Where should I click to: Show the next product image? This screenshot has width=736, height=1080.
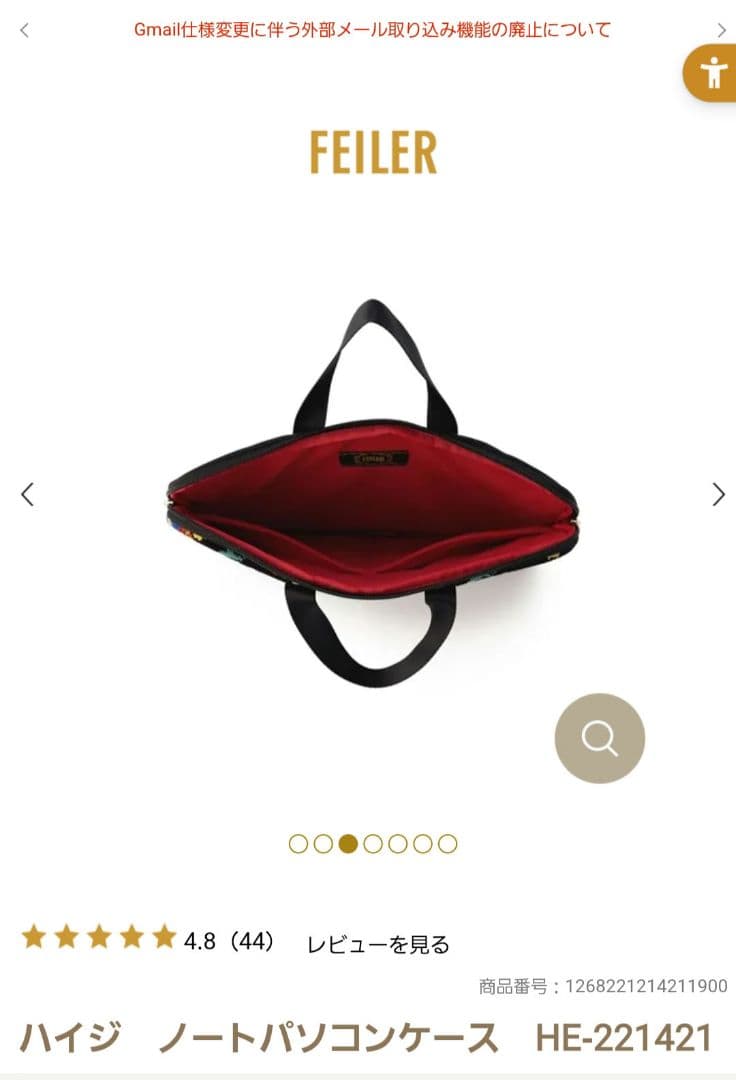tap(718, 494)
